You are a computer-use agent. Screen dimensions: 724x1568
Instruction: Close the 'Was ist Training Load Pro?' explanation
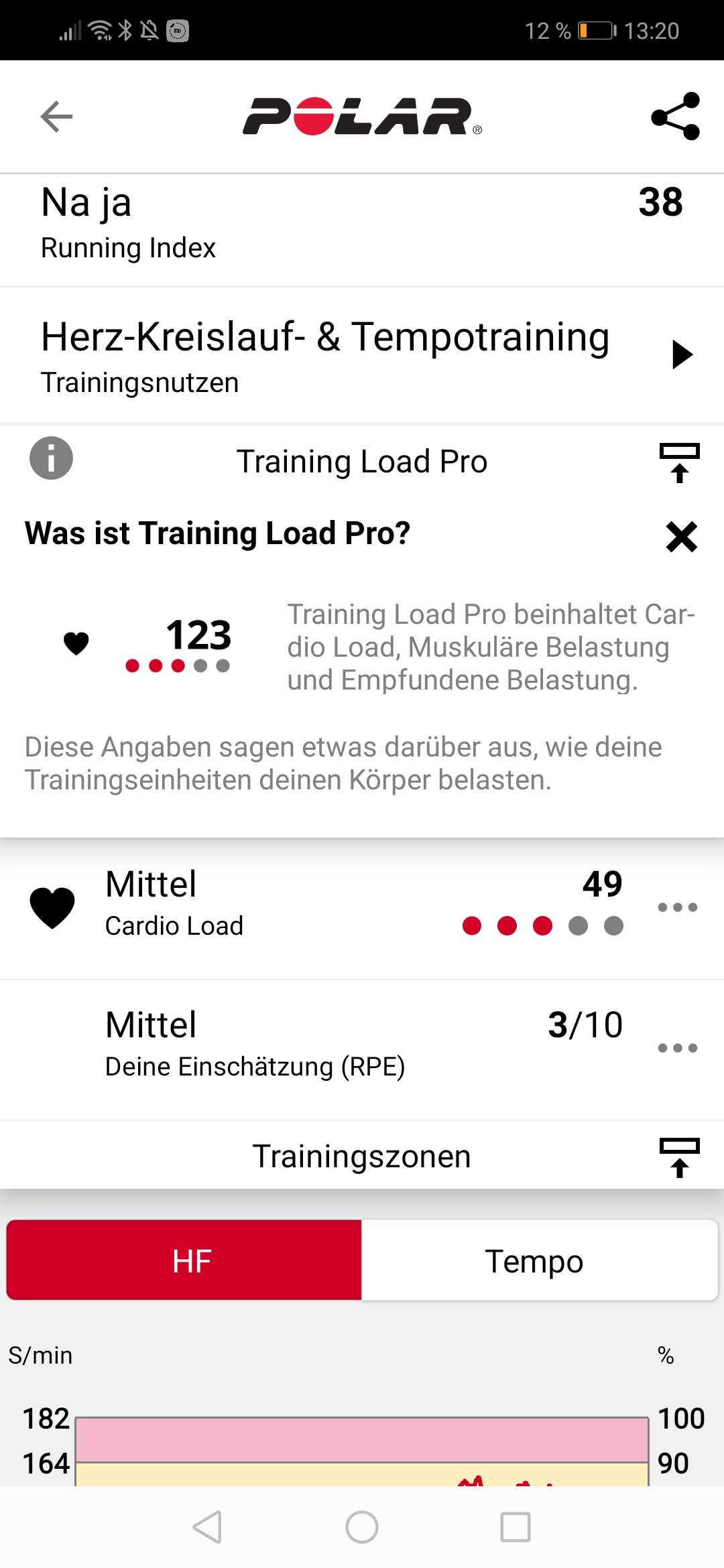pyautogui.click(x=681, y=537)
